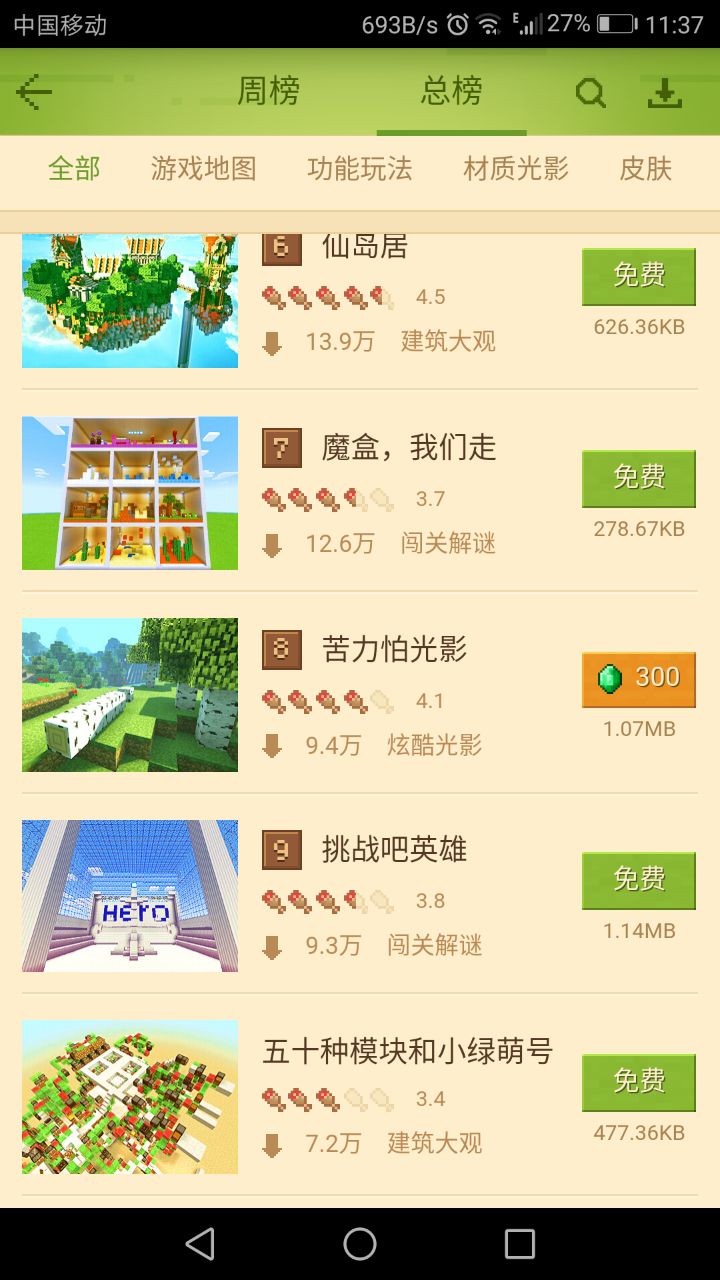Viewport: 720px width, 1280px height.
Task: Switch to the 周榜 tab
Action: tap(268, 92)
